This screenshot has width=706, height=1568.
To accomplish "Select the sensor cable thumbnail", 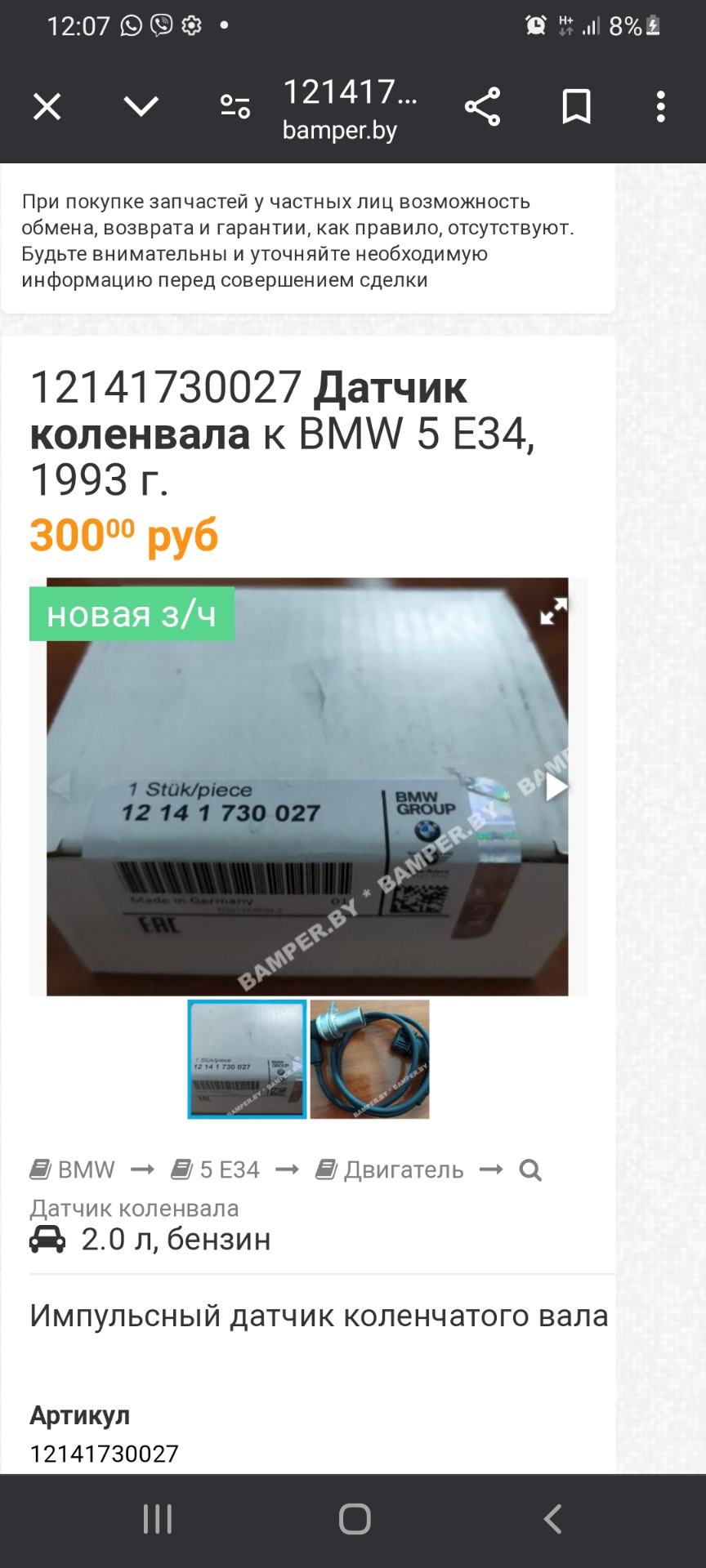I will coord(369,1059).
